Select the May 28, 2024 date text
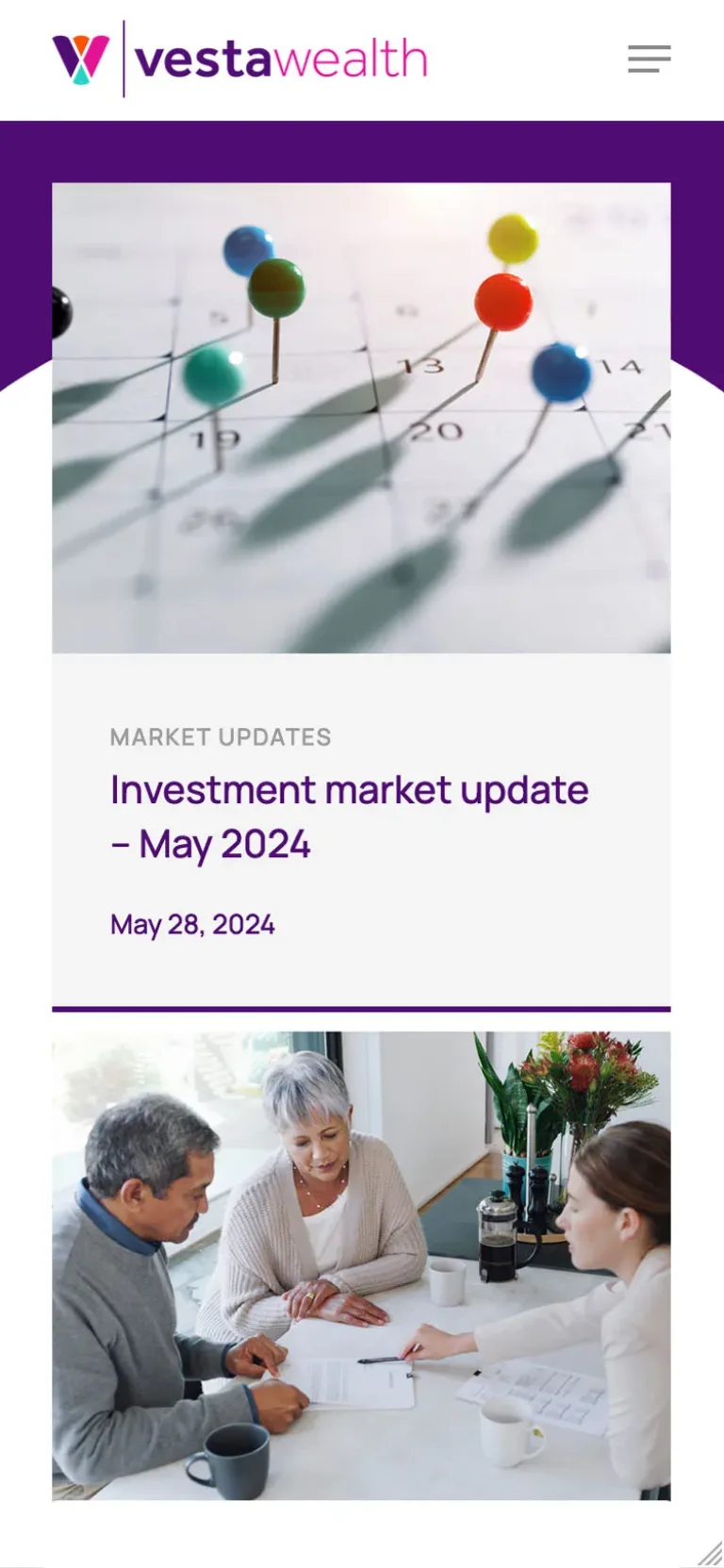 tap(191, 923)
